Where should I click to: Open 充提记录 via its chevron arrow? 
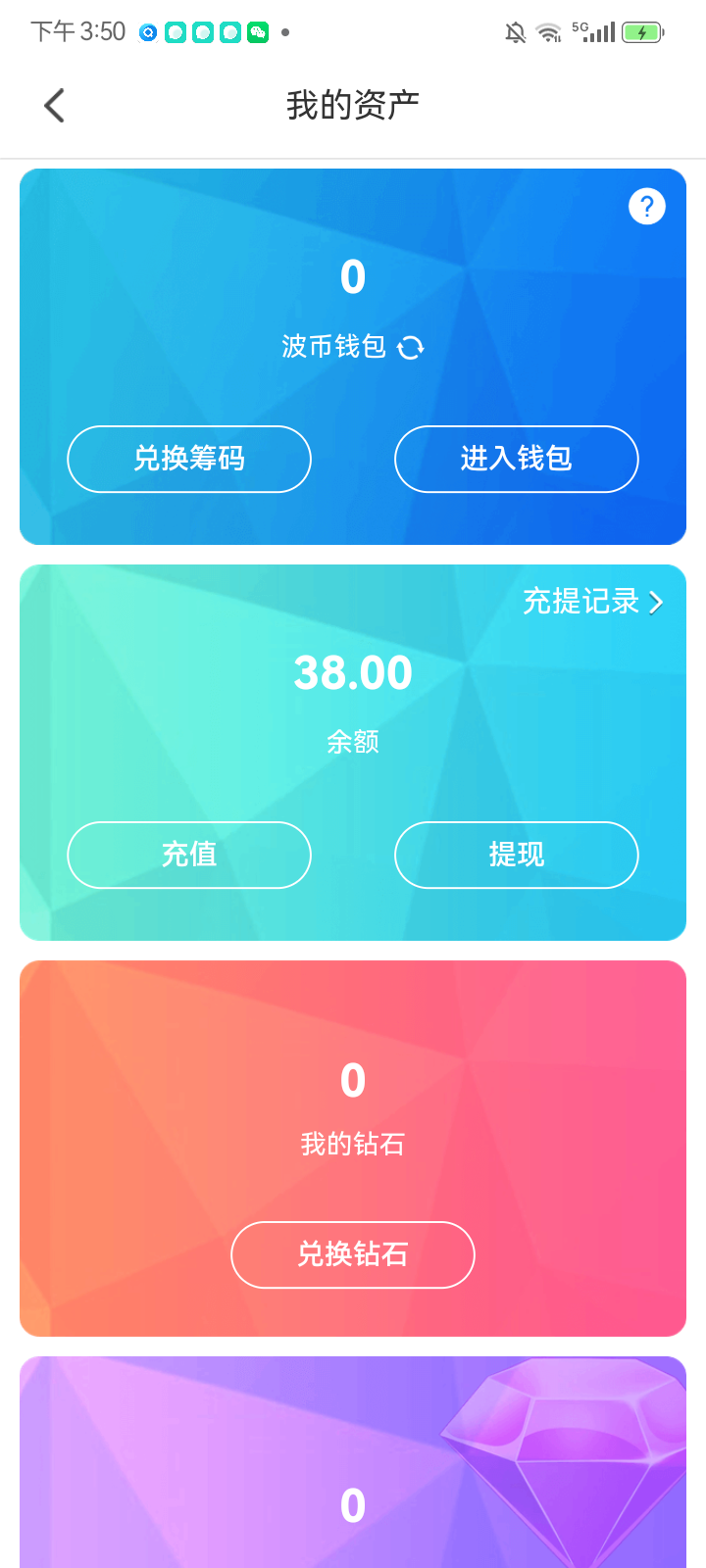[656, 602]
